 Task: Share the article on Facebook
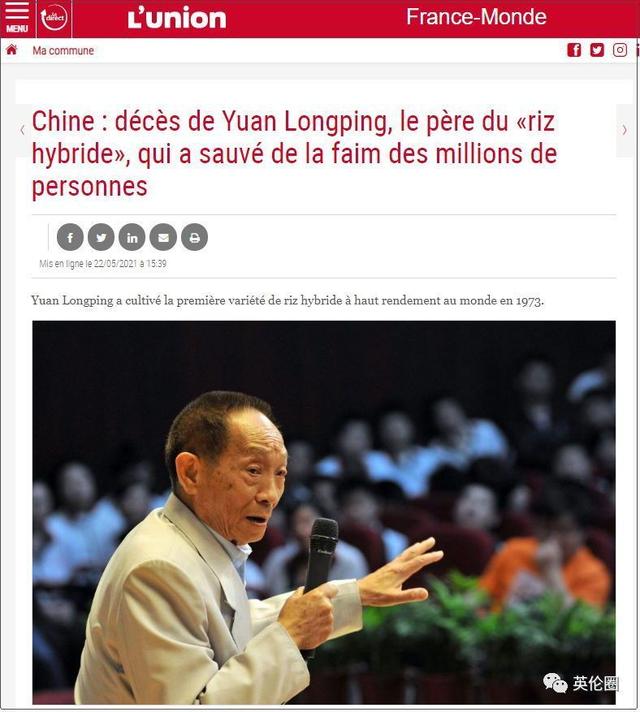tap(70, 237)
